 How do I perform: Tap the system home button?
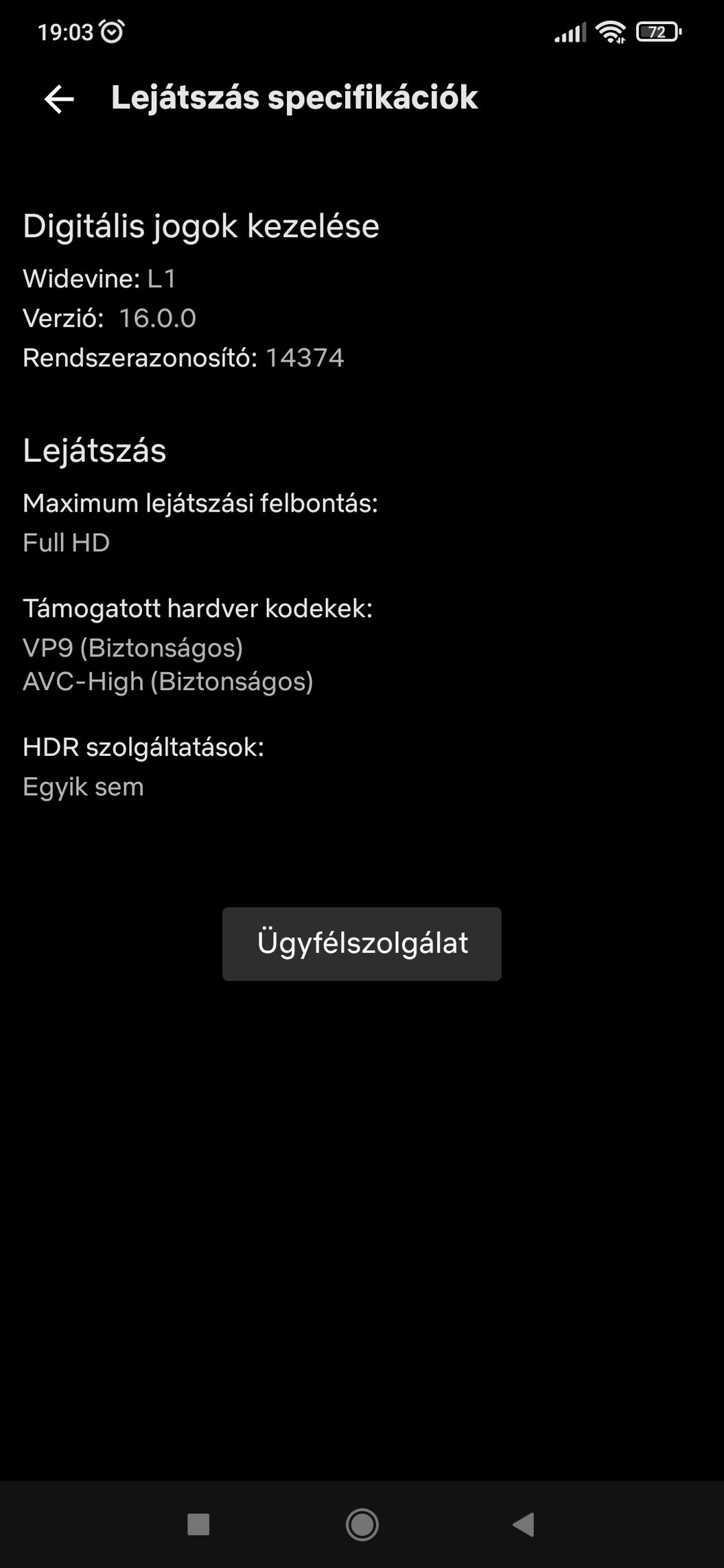coord(362,1524)
